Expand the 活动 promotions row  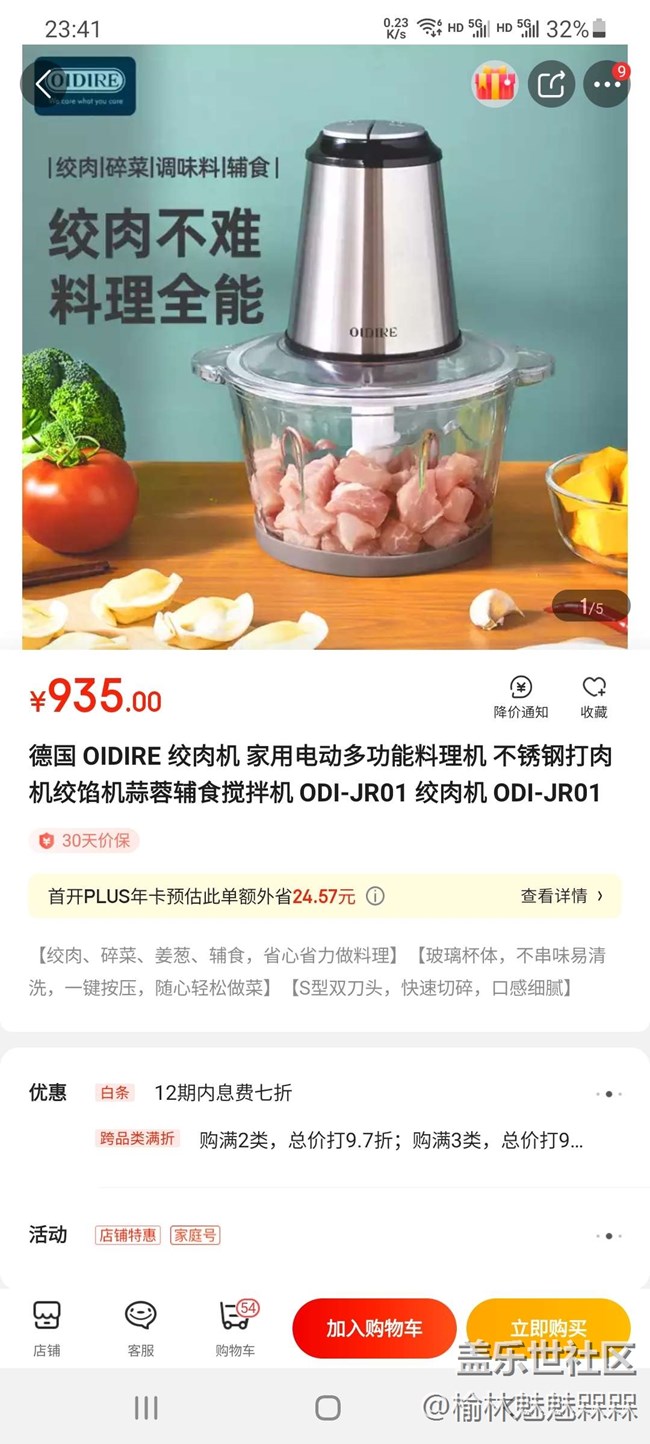pos(608,1236)
